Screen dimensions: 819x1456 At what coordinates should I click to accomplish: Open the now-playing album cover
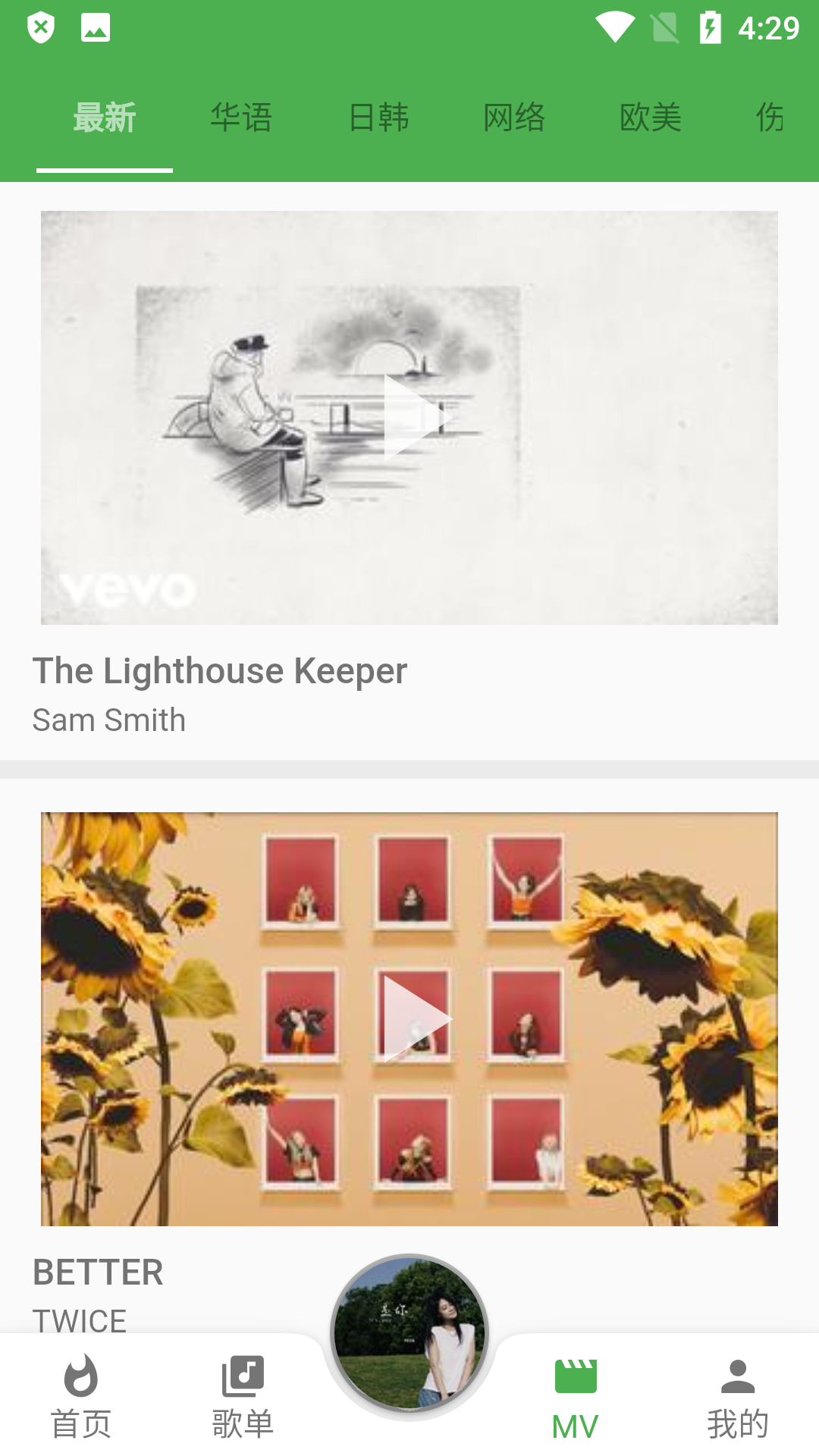point(409,1333)
